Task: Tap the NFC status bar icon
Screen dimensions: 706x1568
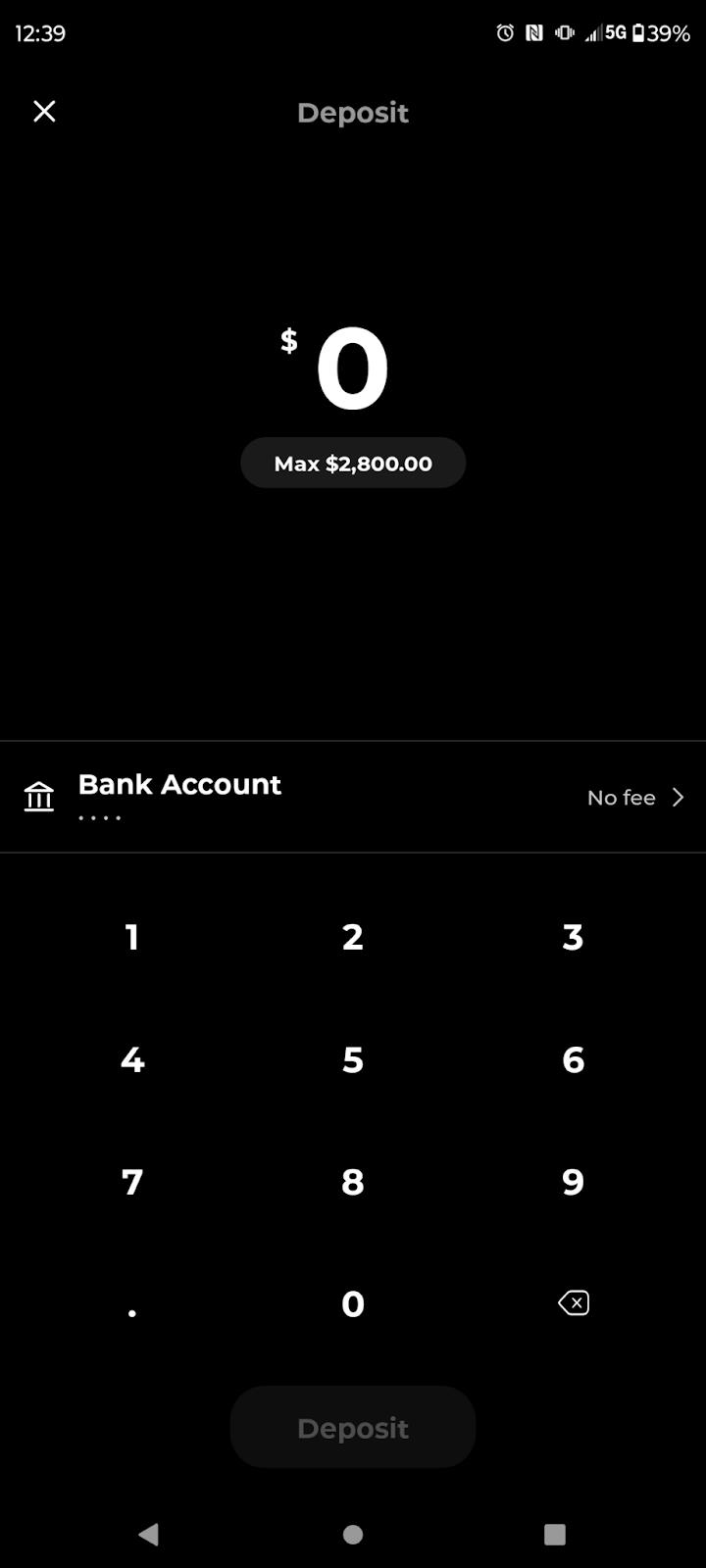Action: (x=533, y=32)
